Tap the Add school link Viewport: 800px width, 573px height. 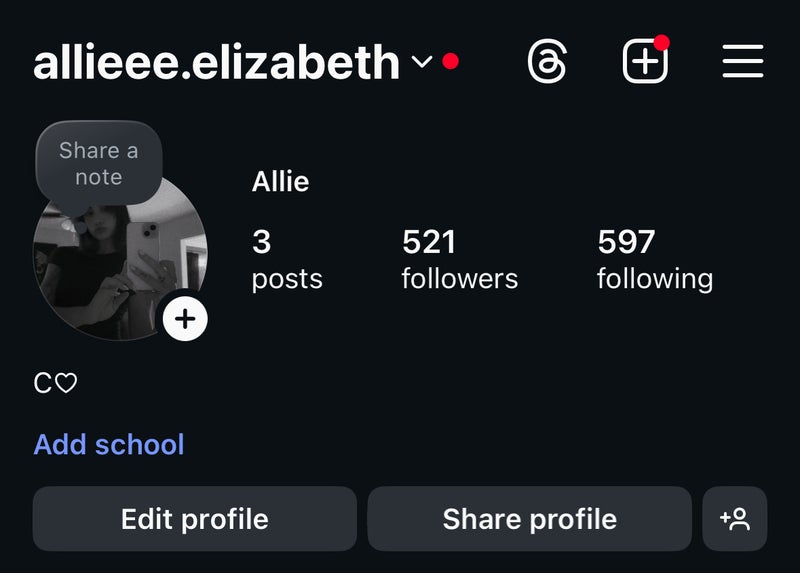click(109, 444)
